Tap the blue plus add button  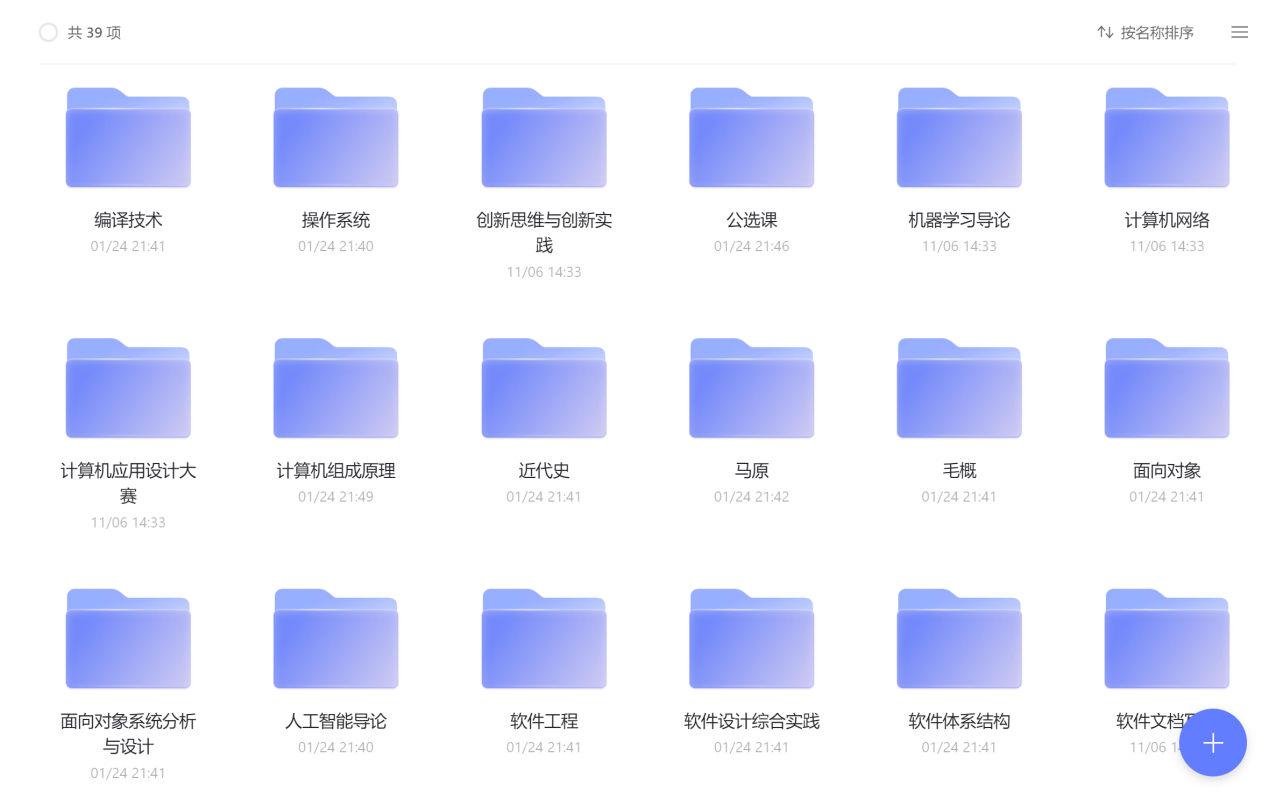pos(1212,743)
